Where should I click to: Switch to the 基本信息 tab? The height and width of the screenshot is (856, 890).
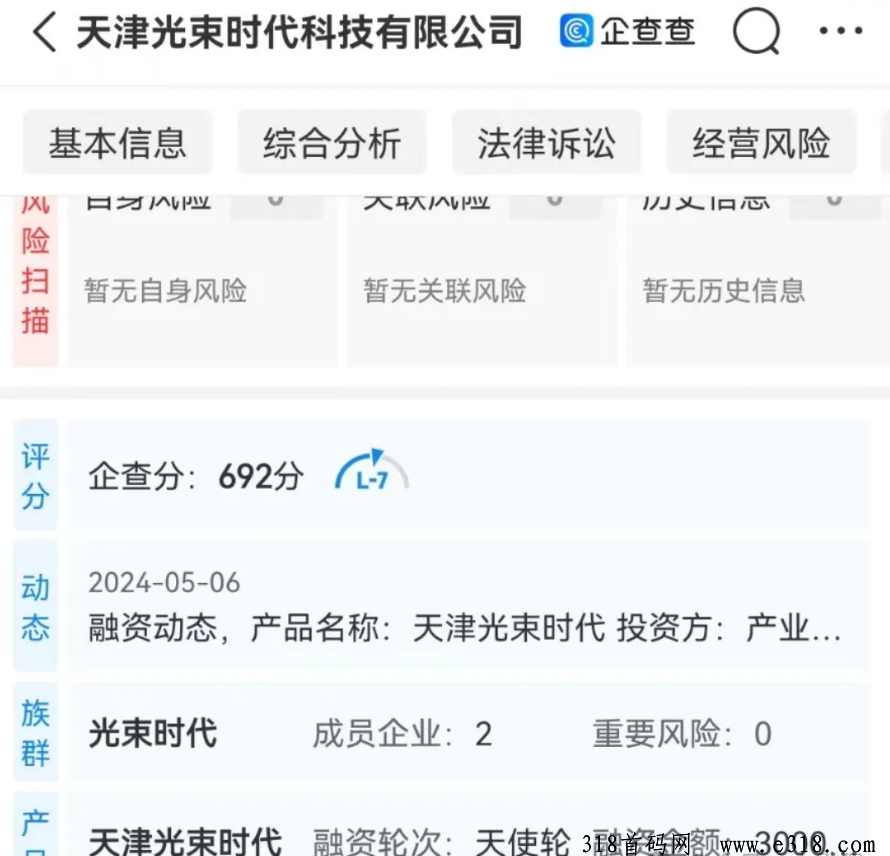pyautogui.click(x=118, y=143)
